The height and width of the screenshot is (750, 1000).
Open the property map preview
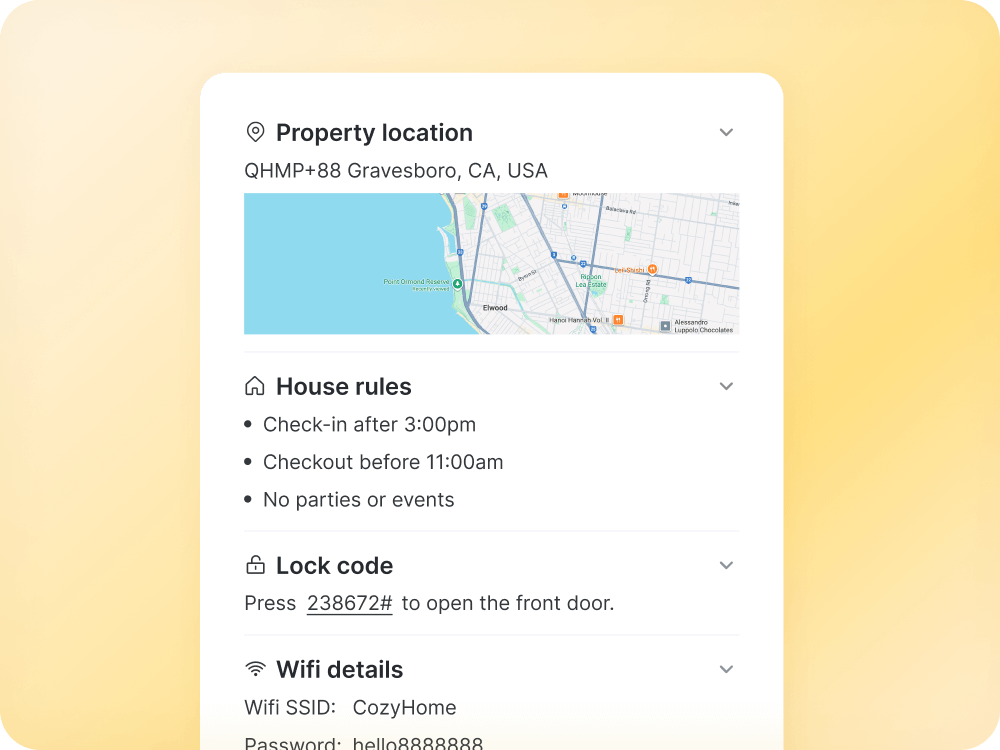point(491,264)
